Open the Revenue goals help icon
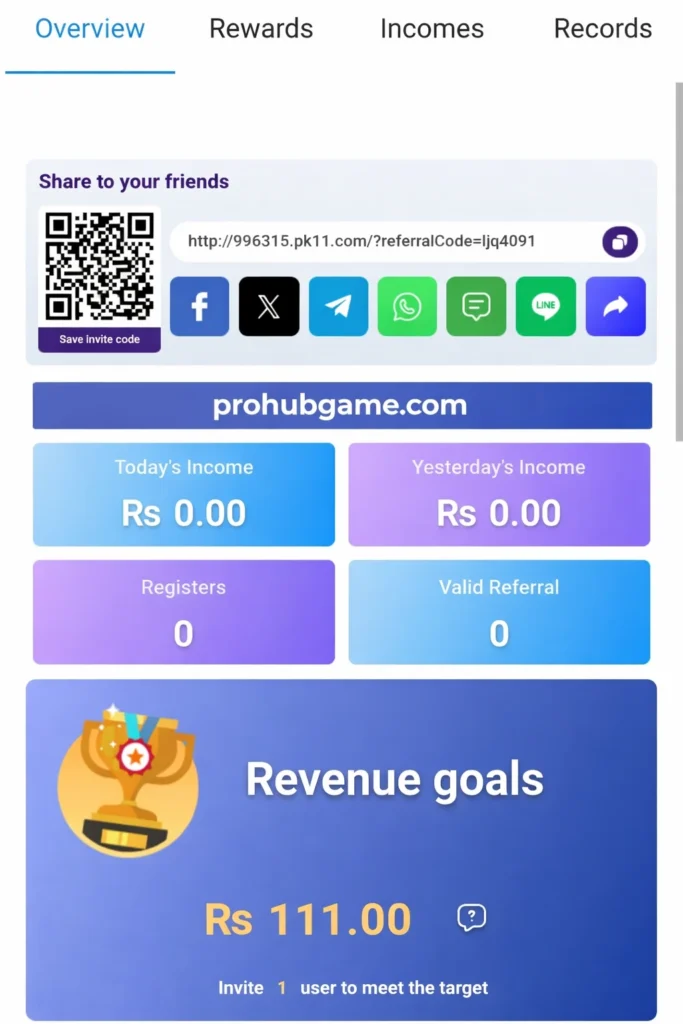 click(471, 918)
